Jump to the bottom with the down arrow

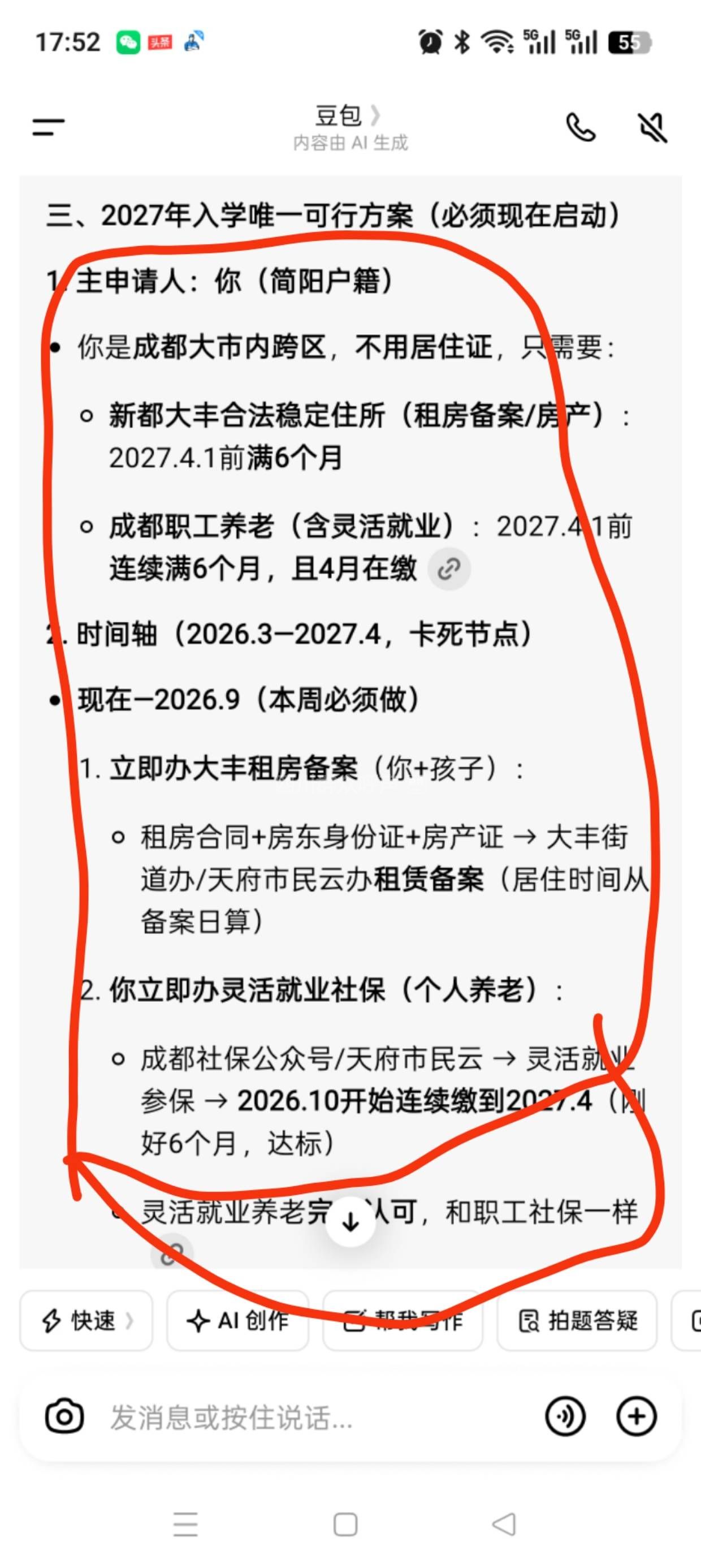[350, 1222]
